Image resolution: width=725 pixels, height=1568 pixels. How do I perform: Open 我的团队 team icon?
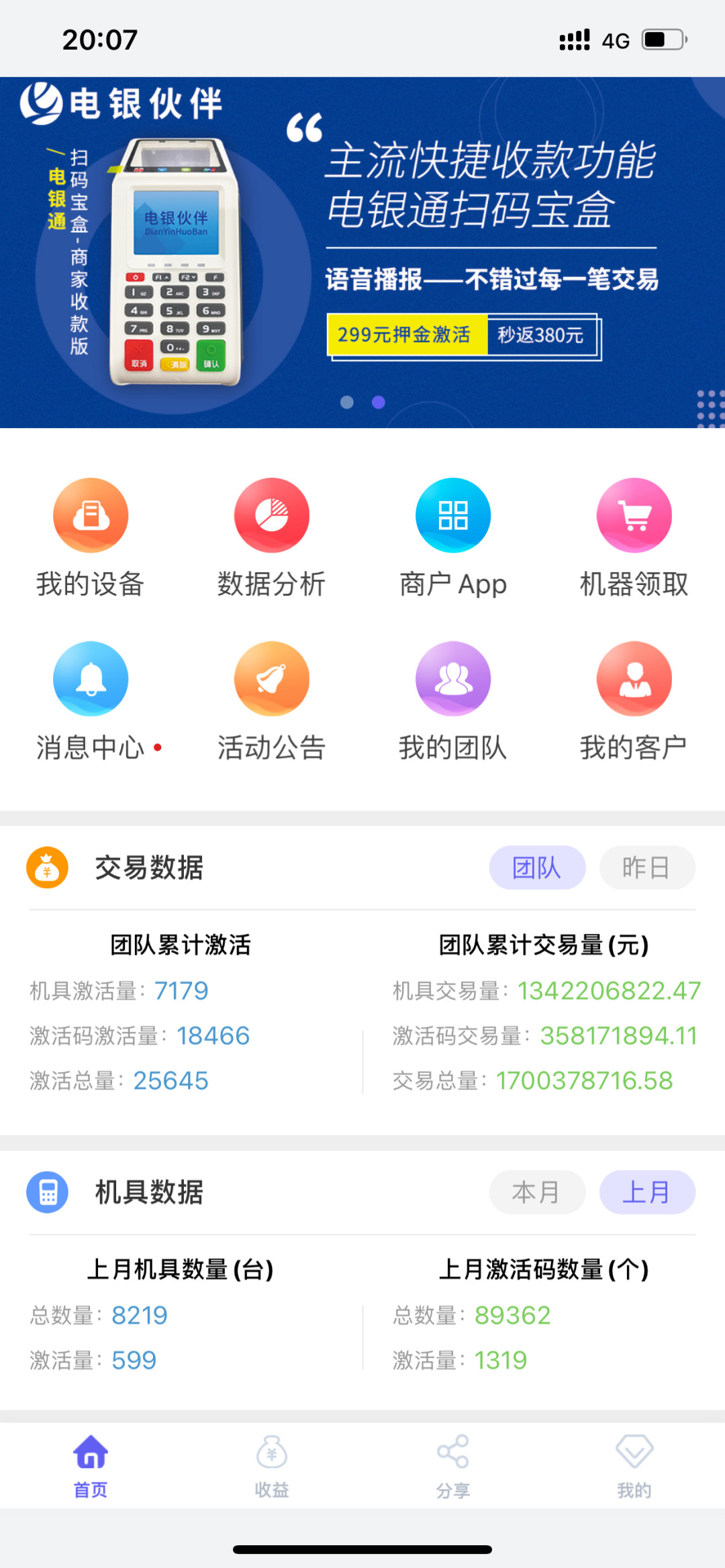click(x=453, y=679)
